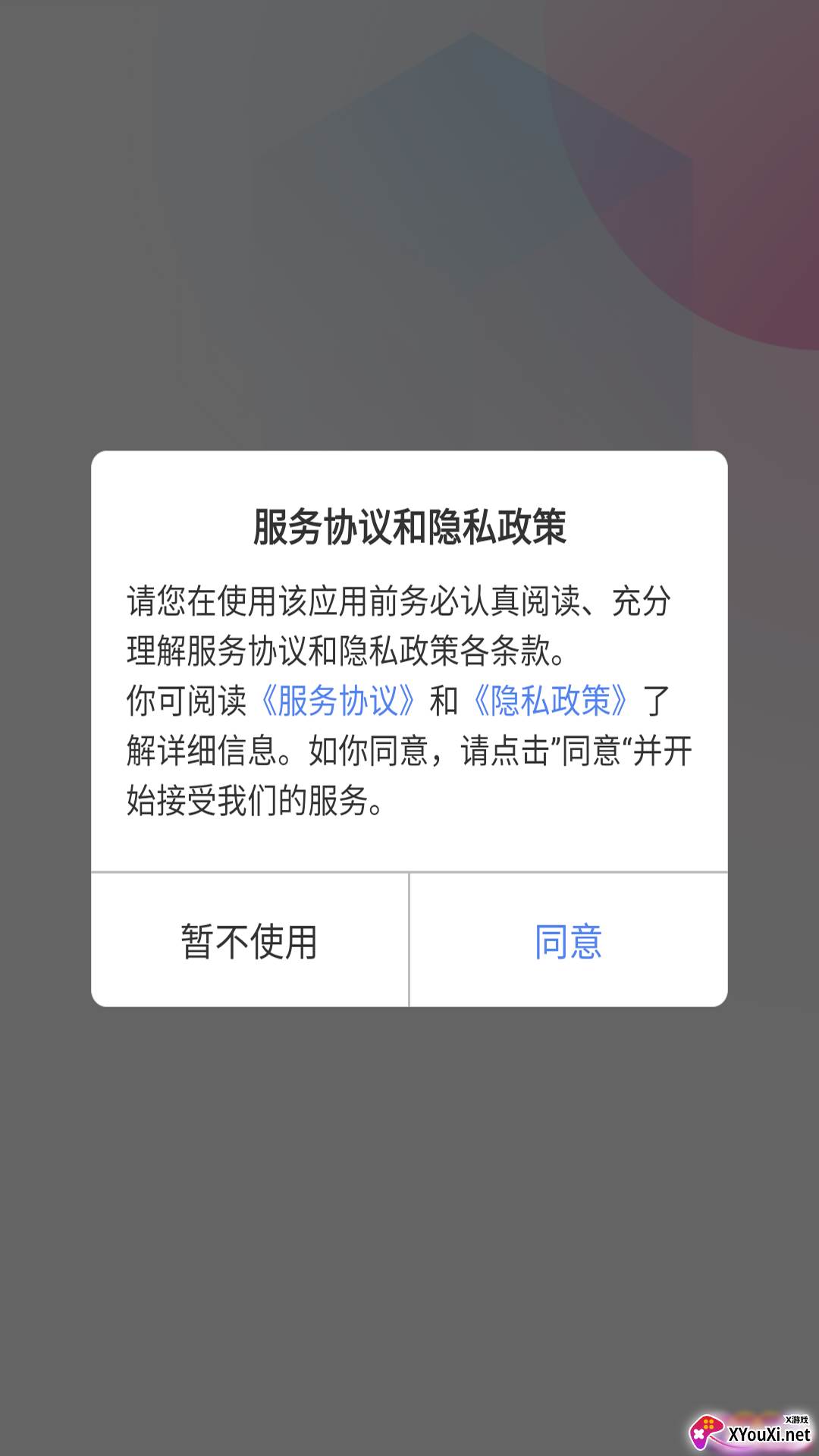The image size is (819, 1456).
Task: Accept the privacy policy via 同意
Action: point(567,940)
